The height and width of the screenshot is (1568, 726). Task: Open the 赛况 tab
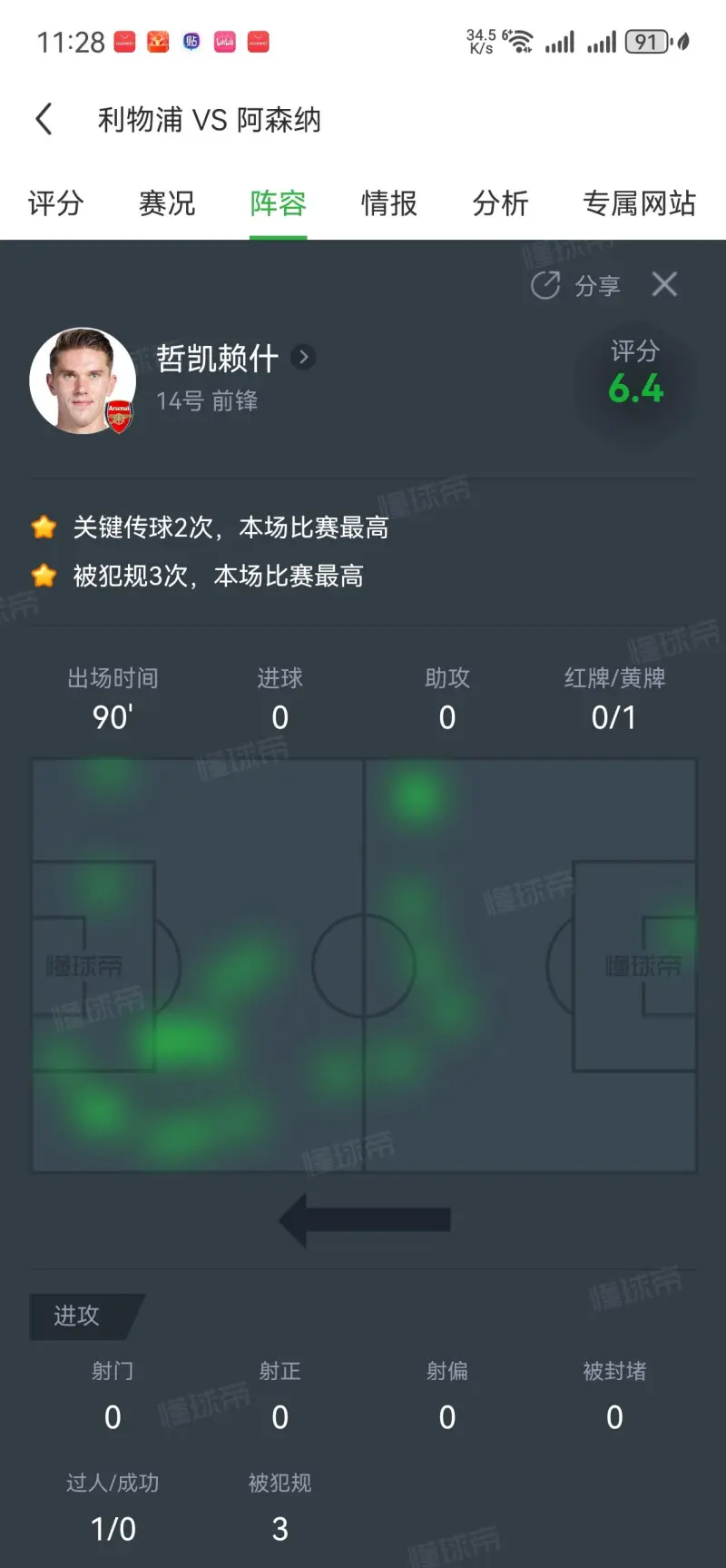(x=167, y=203)
